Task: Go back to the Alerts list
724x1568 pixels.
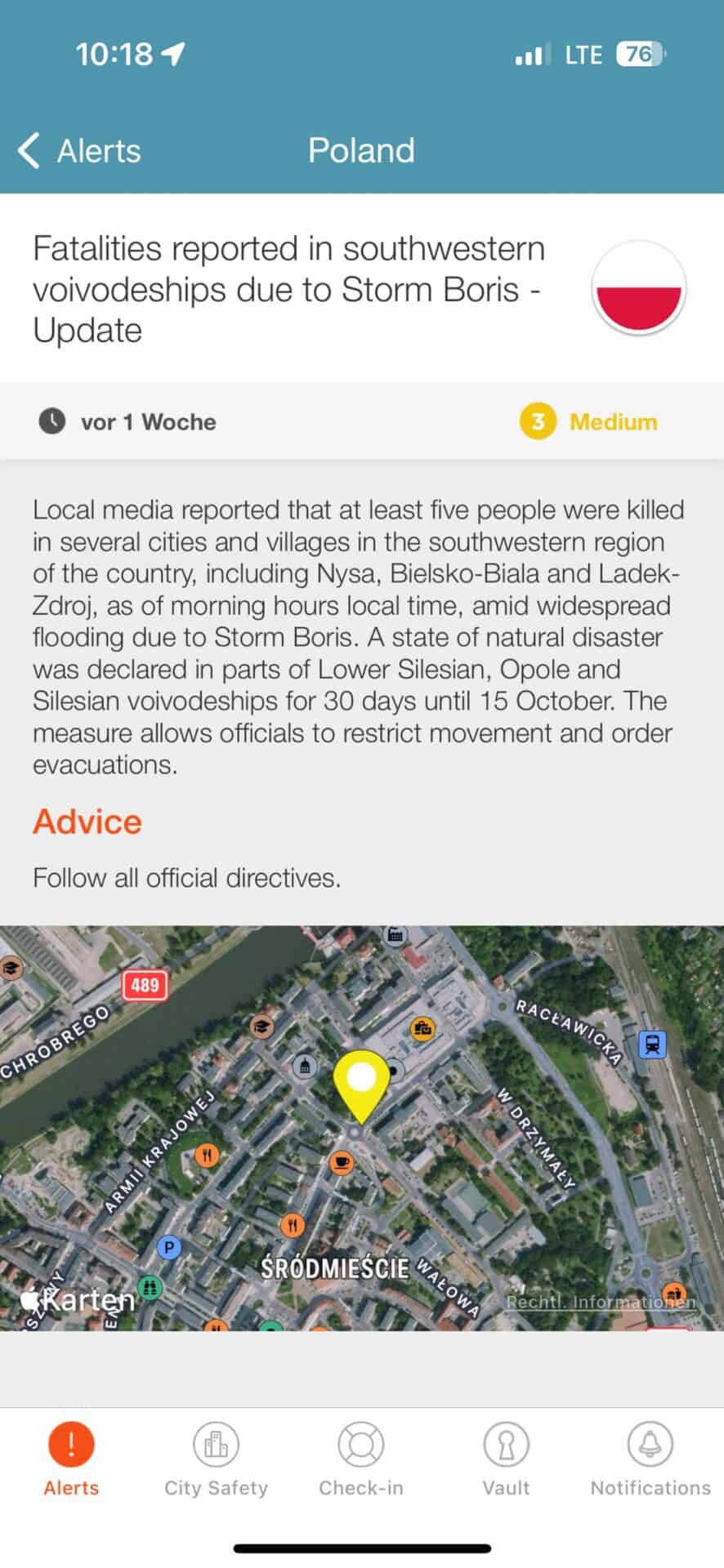Action: click(x=79, y=151)
